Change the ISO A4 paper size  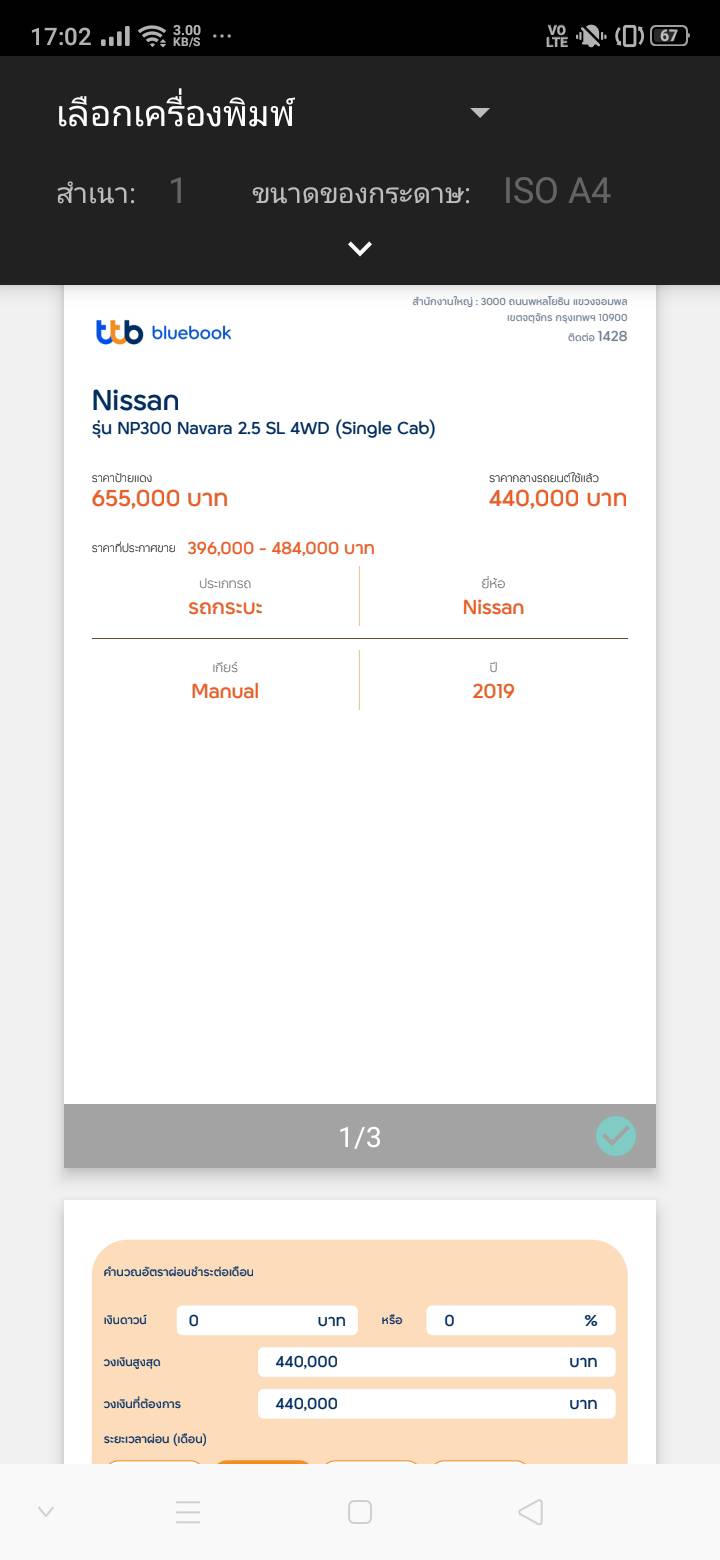pyautogui.click(x=556, y=191)
